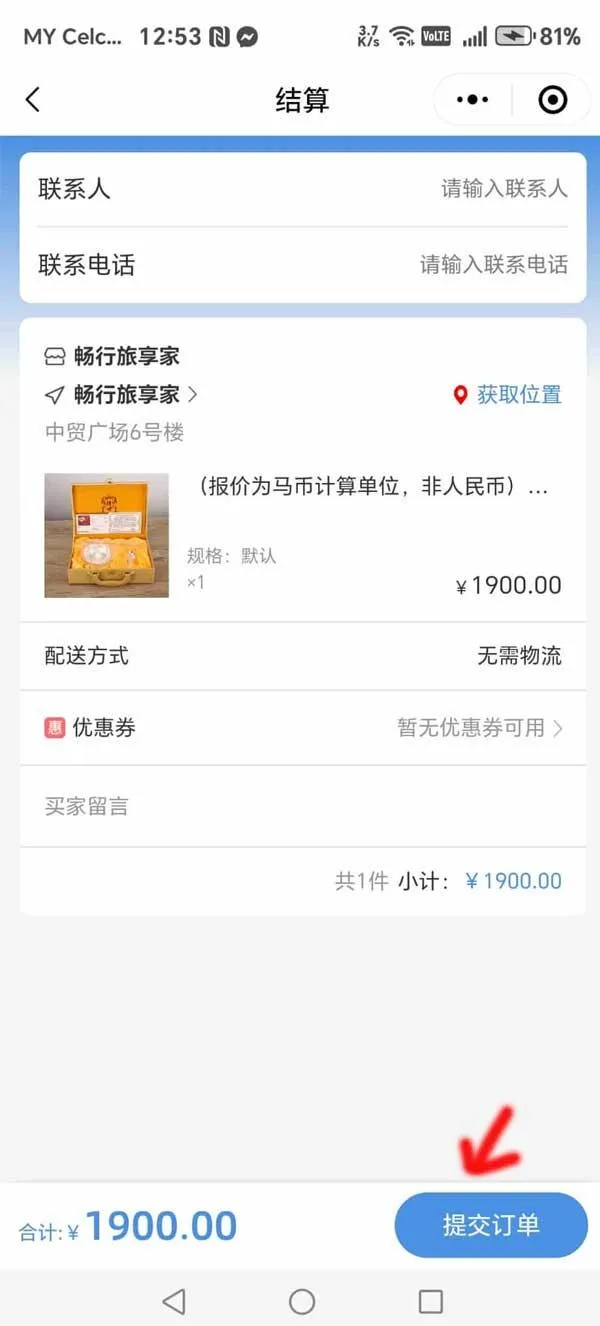Close the mini program with the circle button
This screenshot has width=600, height=1326.
click(552, 100)
